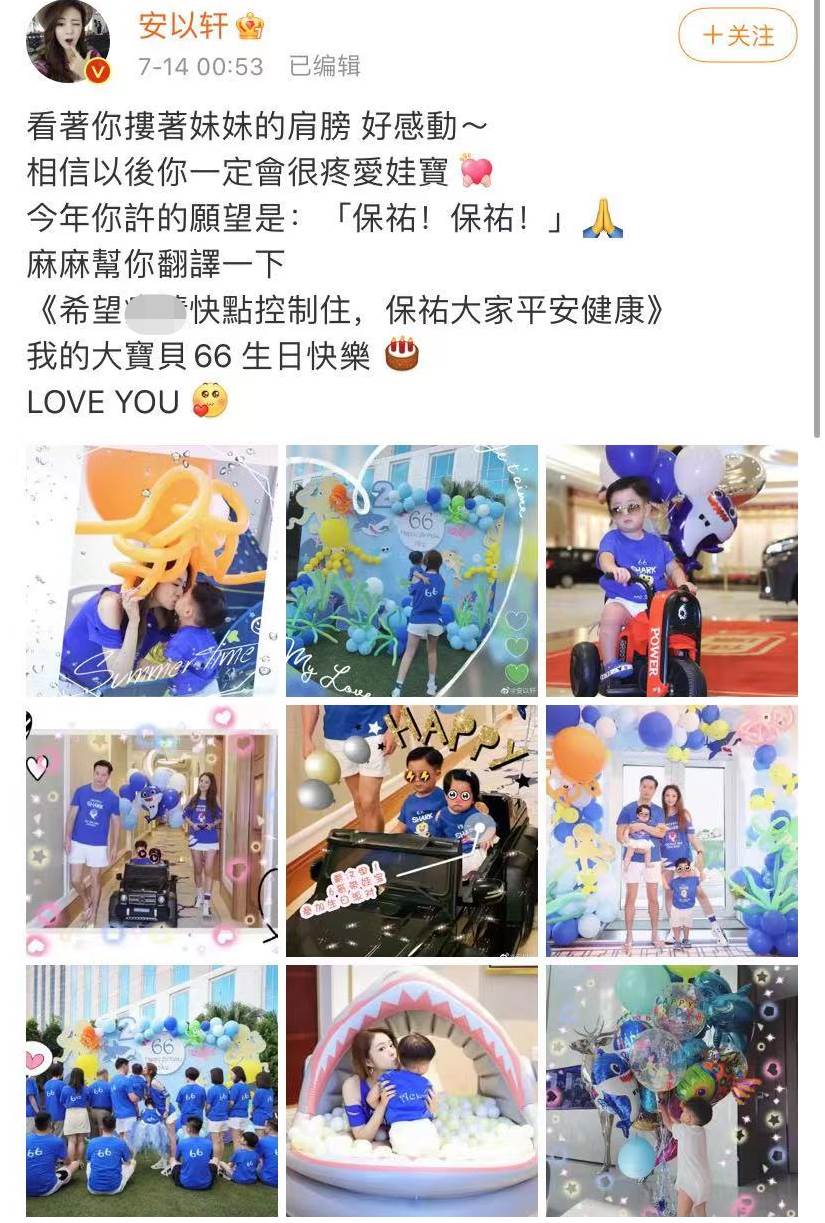Image resolution: width=825 pixels, height=1223 pixels.
Task: Open the family photo under balloon arch
Action: 671,830
